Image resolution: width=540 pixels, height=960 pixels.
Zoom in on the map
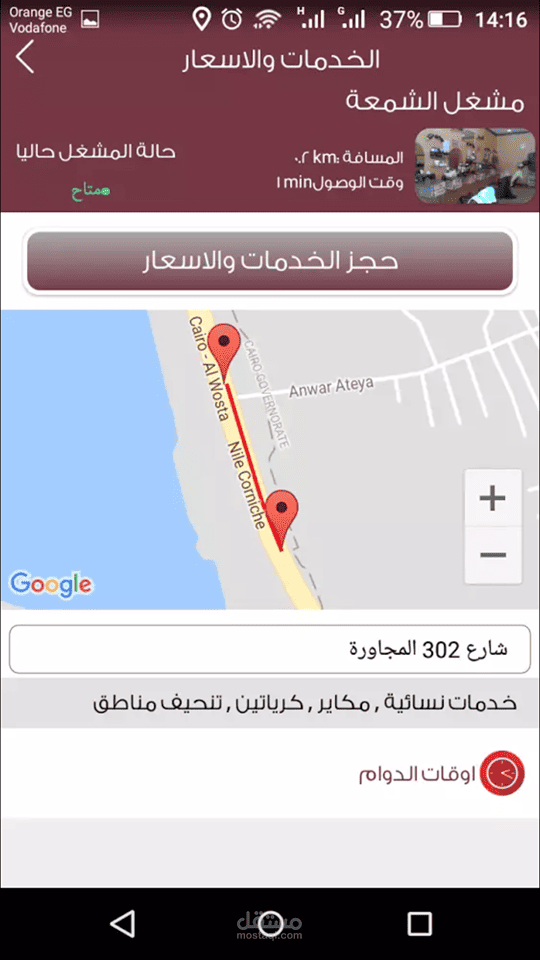(x=493, y=498)
